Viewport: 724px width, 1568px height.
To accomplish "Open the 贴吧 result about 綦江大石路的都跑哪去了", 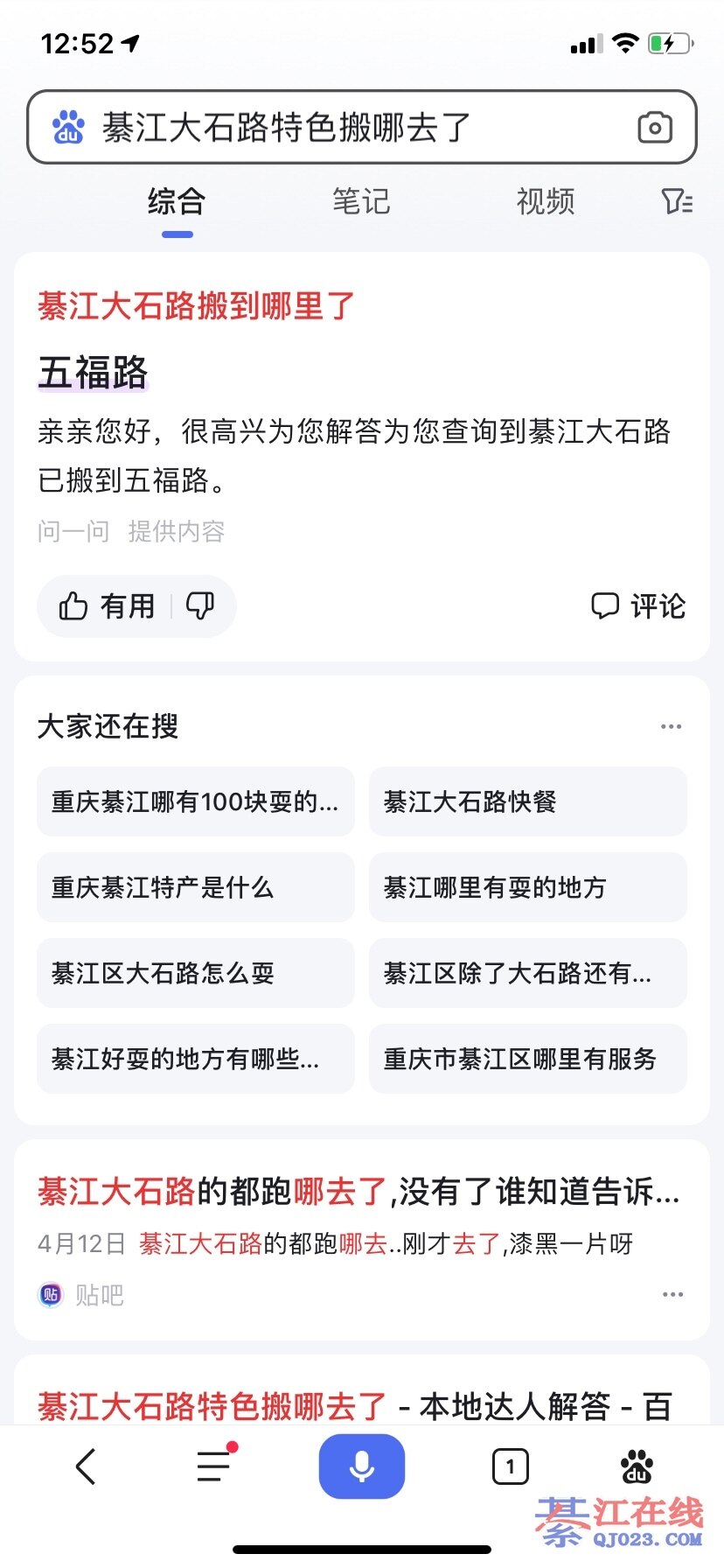I will tap(359, 1192).
